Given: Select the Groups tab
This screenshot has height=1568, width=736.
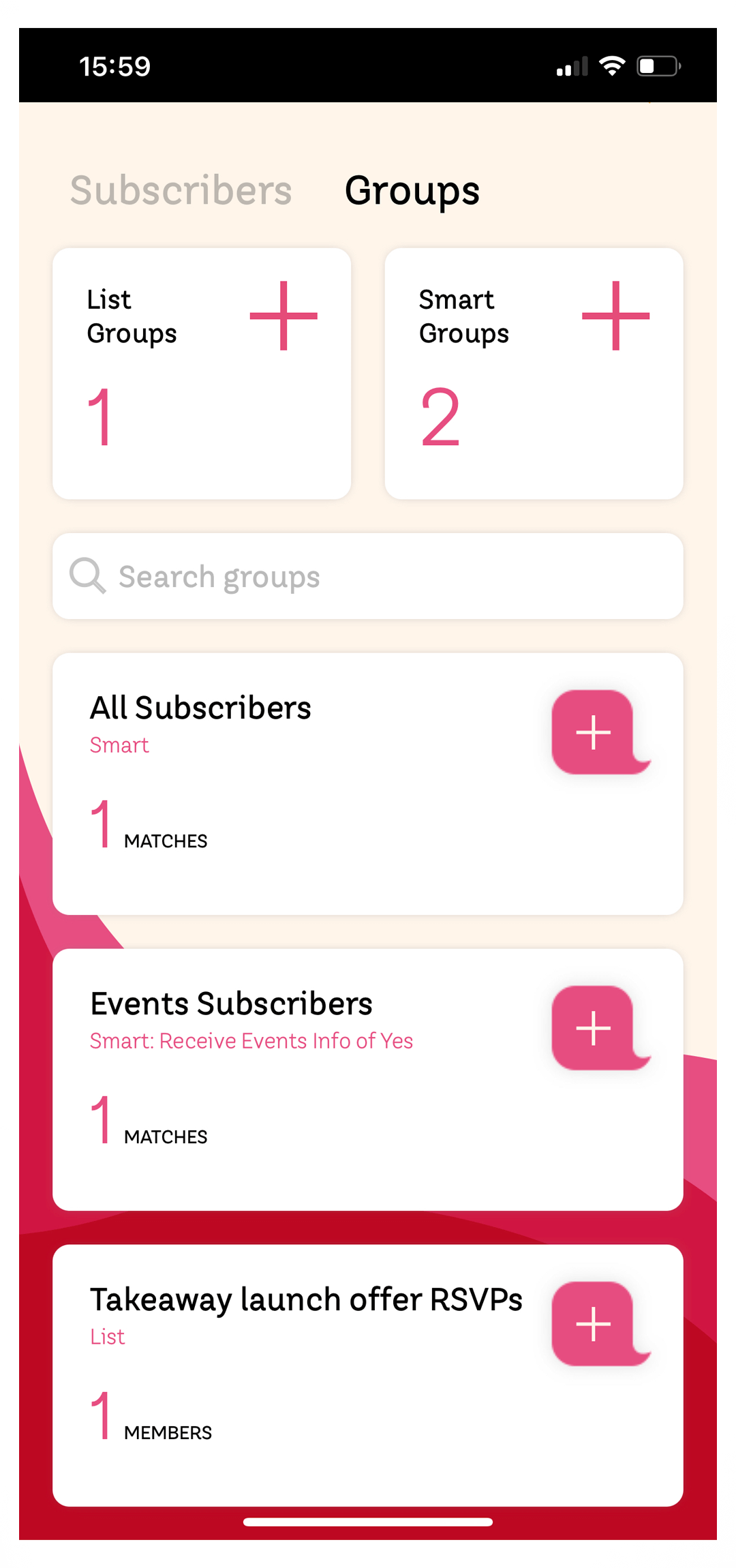Looking at the screenshot, I should tap(412, 190).
